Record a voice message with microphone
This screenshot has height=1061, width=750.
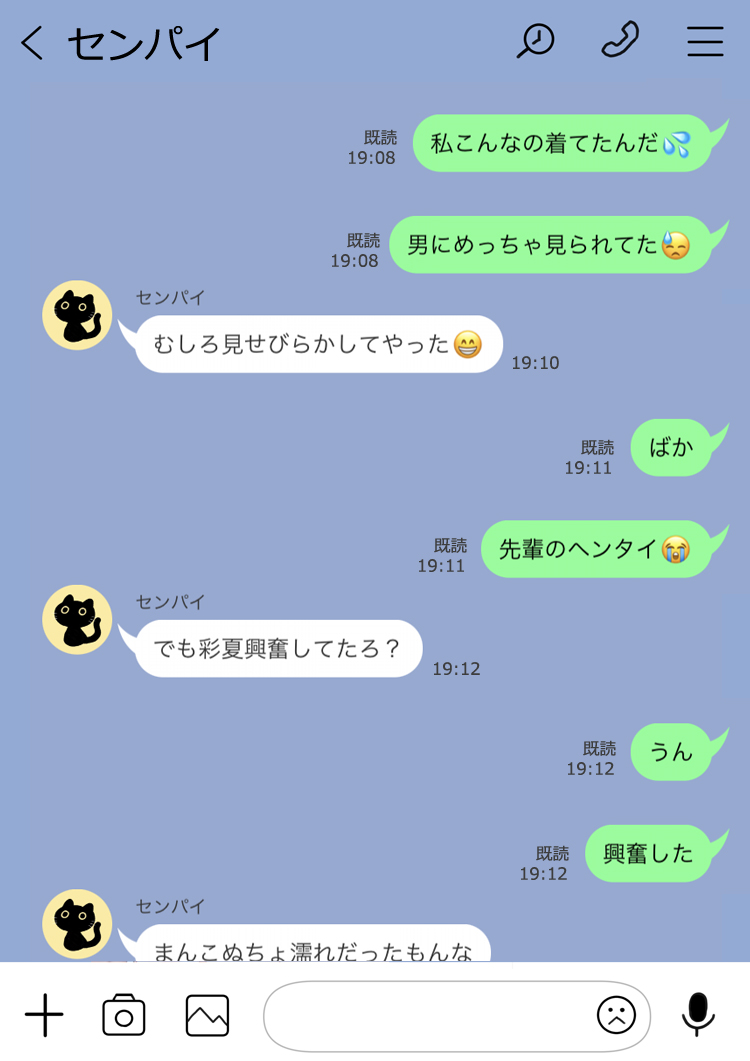(698, 1014)
